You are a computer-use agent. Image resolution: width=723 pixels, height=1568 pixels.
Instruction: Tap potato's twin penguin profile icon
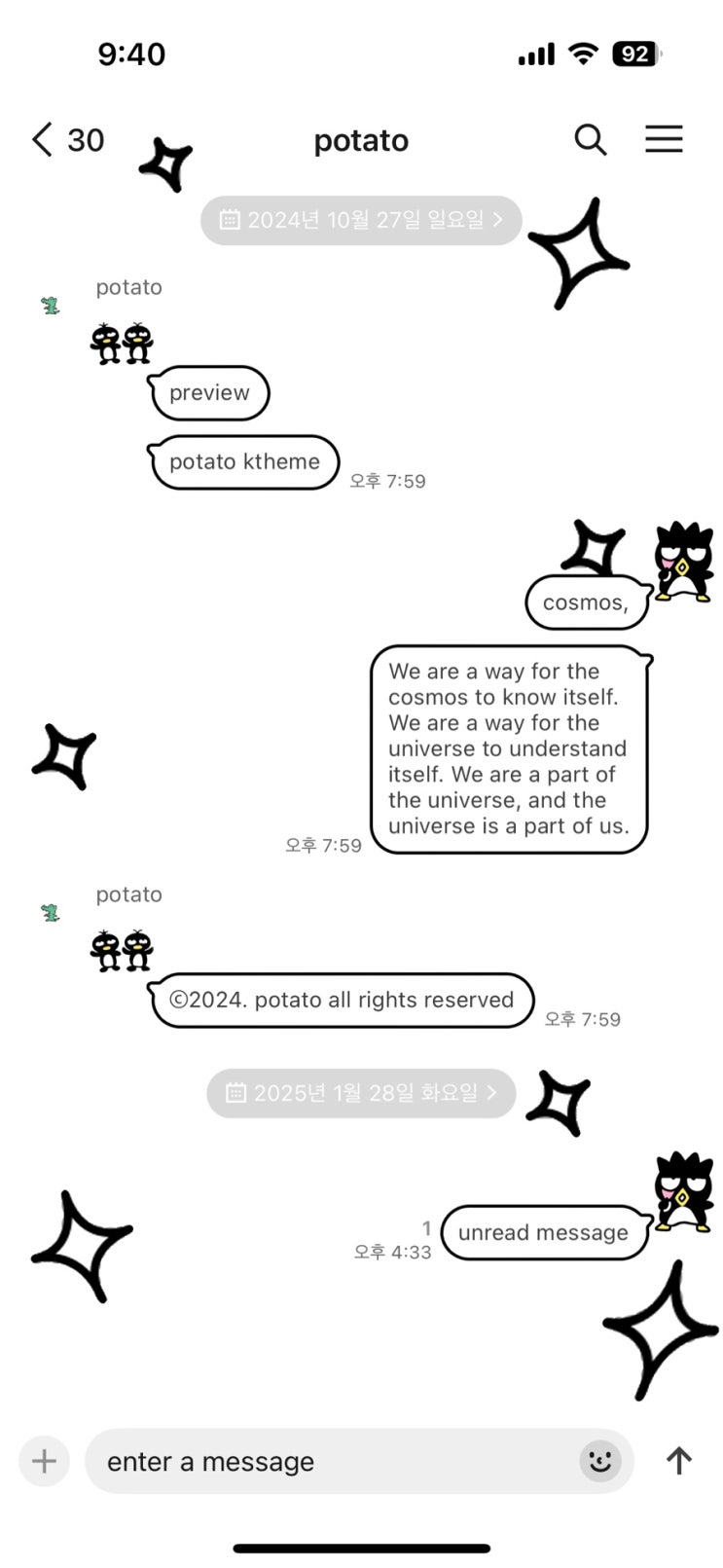tap(121, 346)
